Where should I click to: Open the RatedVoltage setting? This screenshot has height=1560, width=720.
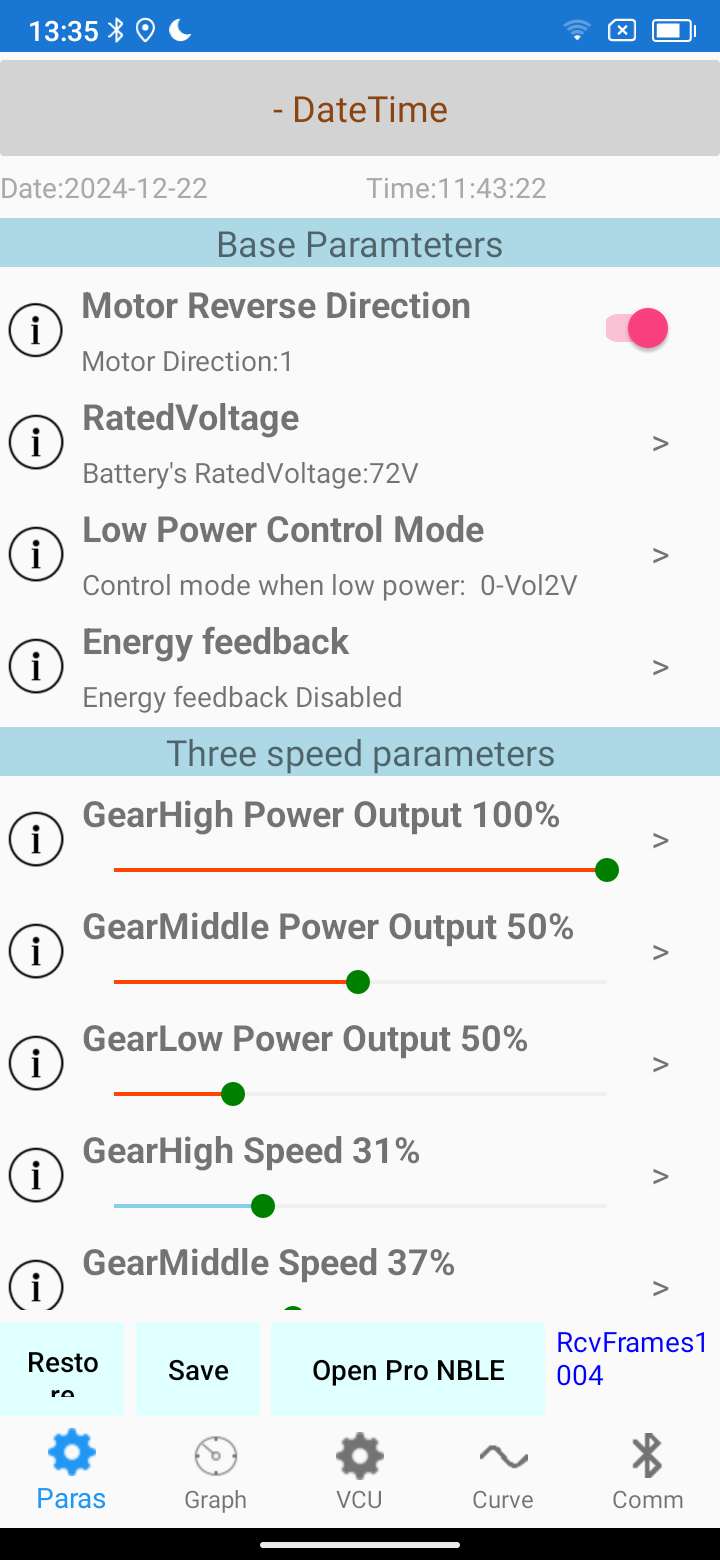(659, 443)
